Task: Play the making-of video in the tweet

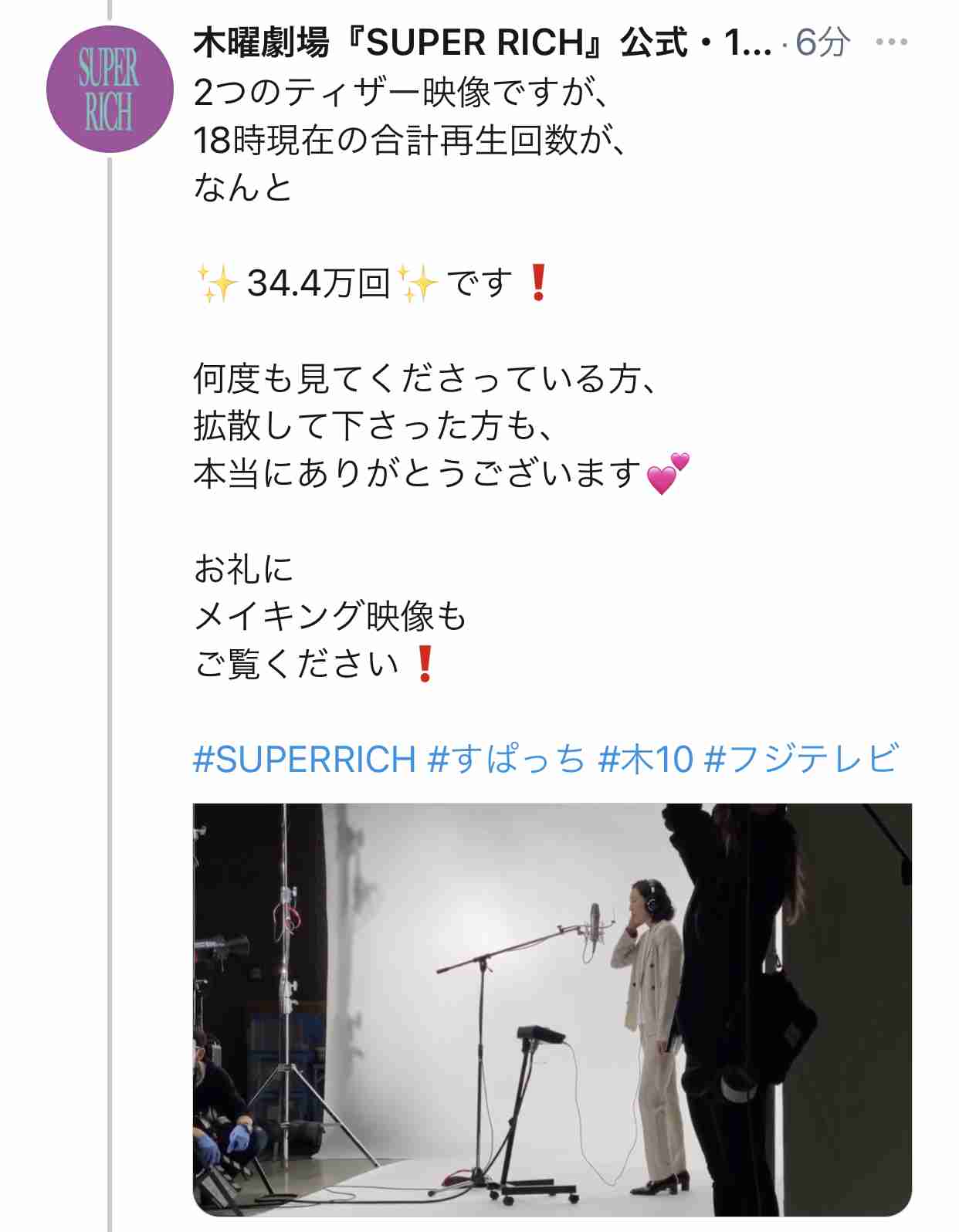Action: tap(552, 1008)
